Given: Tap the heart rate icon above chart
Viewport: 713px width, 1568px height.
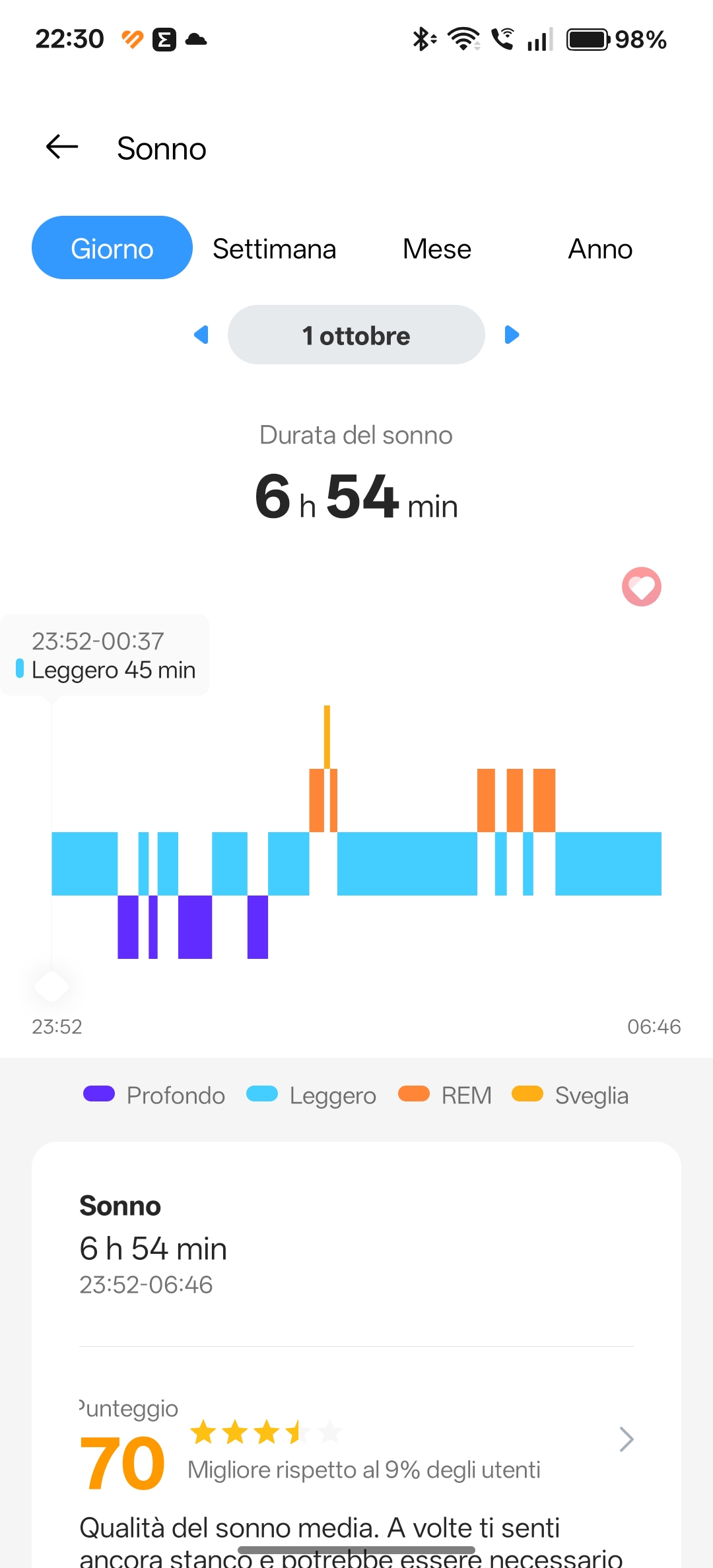Looking at the screenshot, I should [641, 586].
